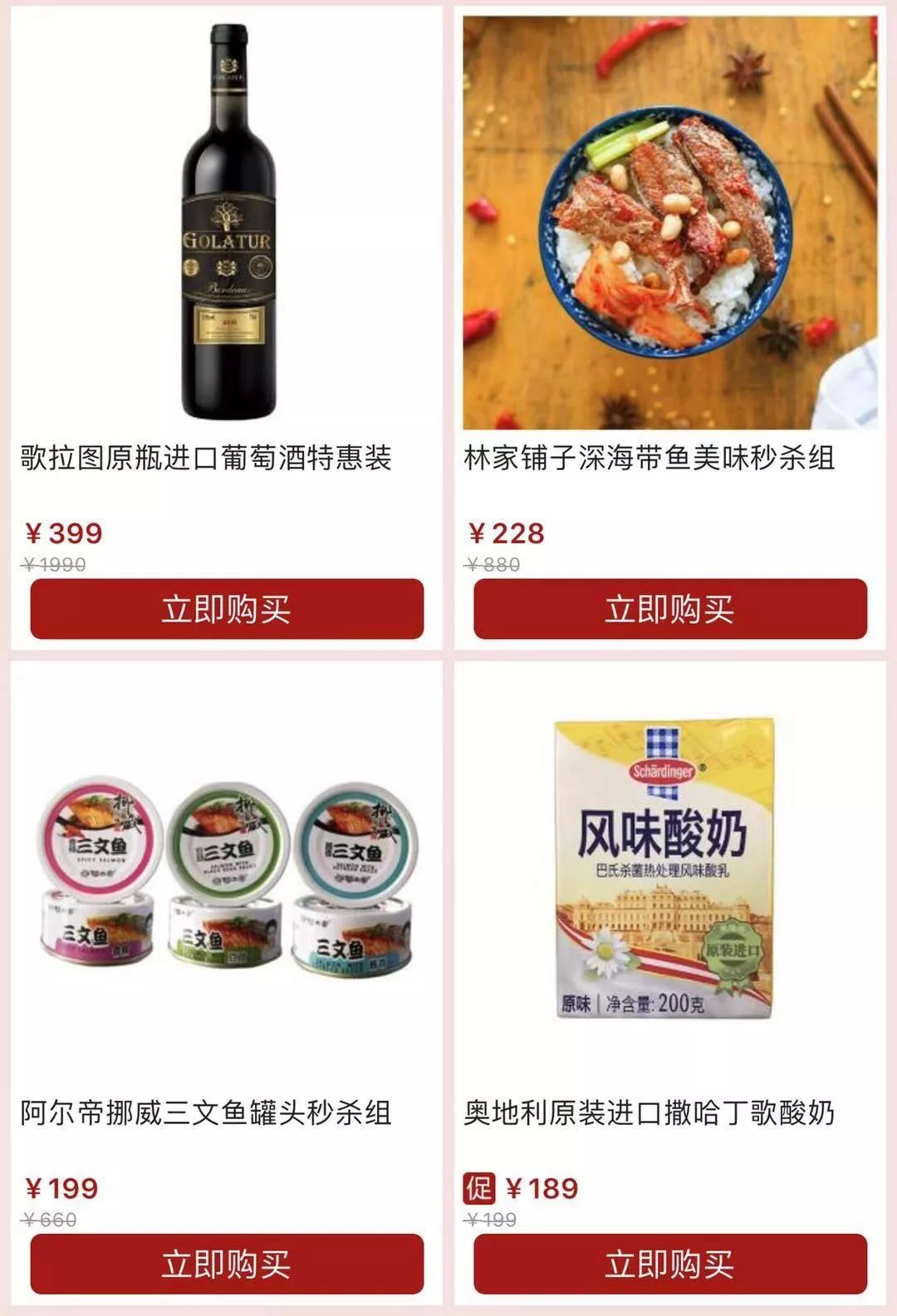The image size is (897, 1316).
Task: Buy the 歌拉图 wine now
Action: (x=227, y=609)
